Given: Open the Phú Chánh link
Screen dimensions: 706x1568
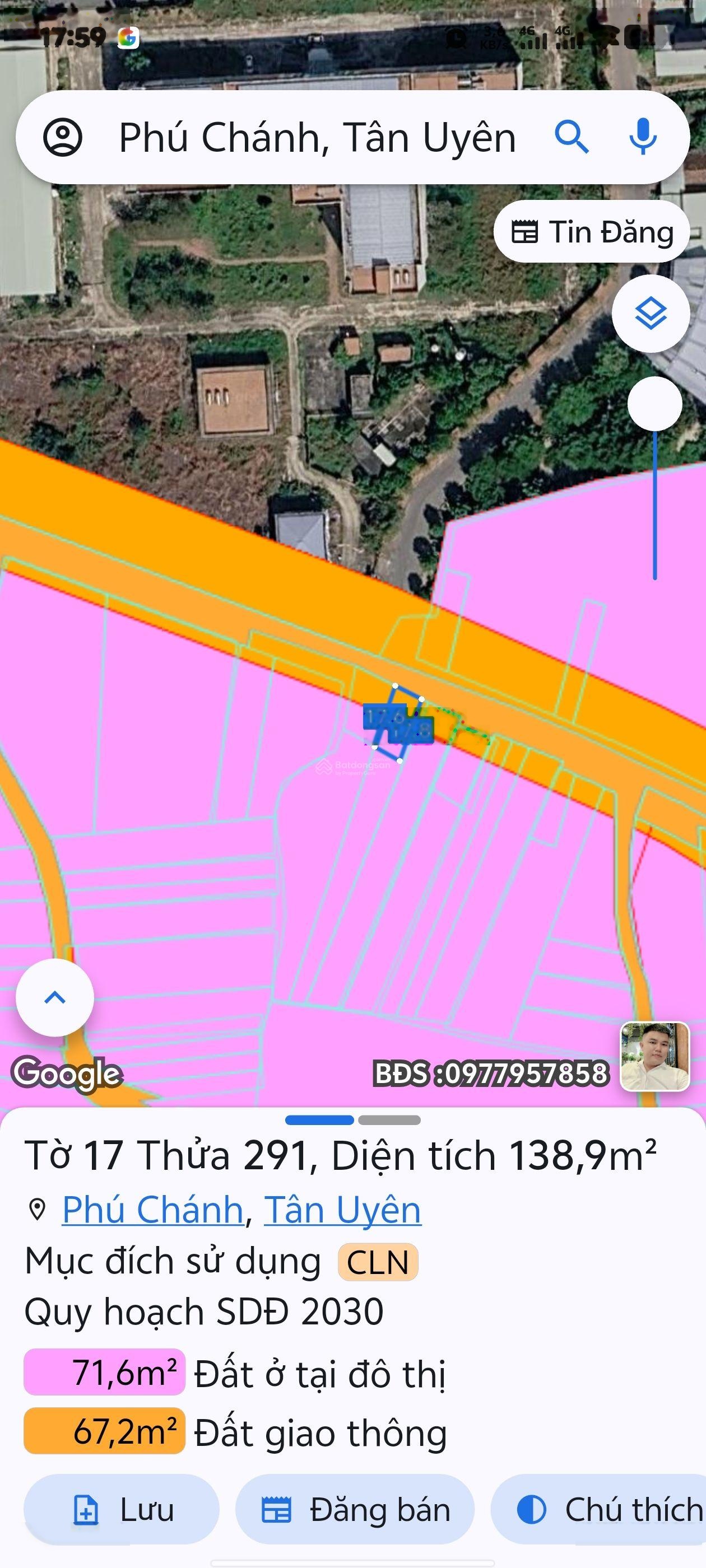Looking at the screenshot, I should [153, 1209].
